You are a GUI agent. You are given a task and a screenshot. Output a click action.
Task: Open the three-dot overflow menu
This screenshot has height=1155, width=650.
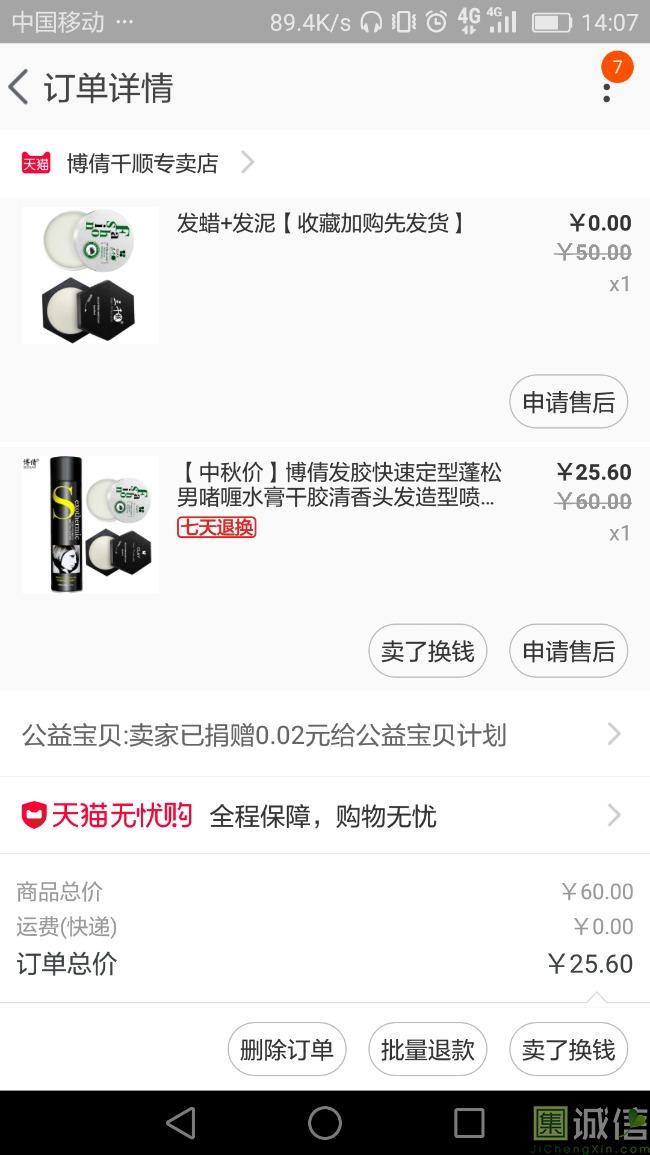[606, 89]
